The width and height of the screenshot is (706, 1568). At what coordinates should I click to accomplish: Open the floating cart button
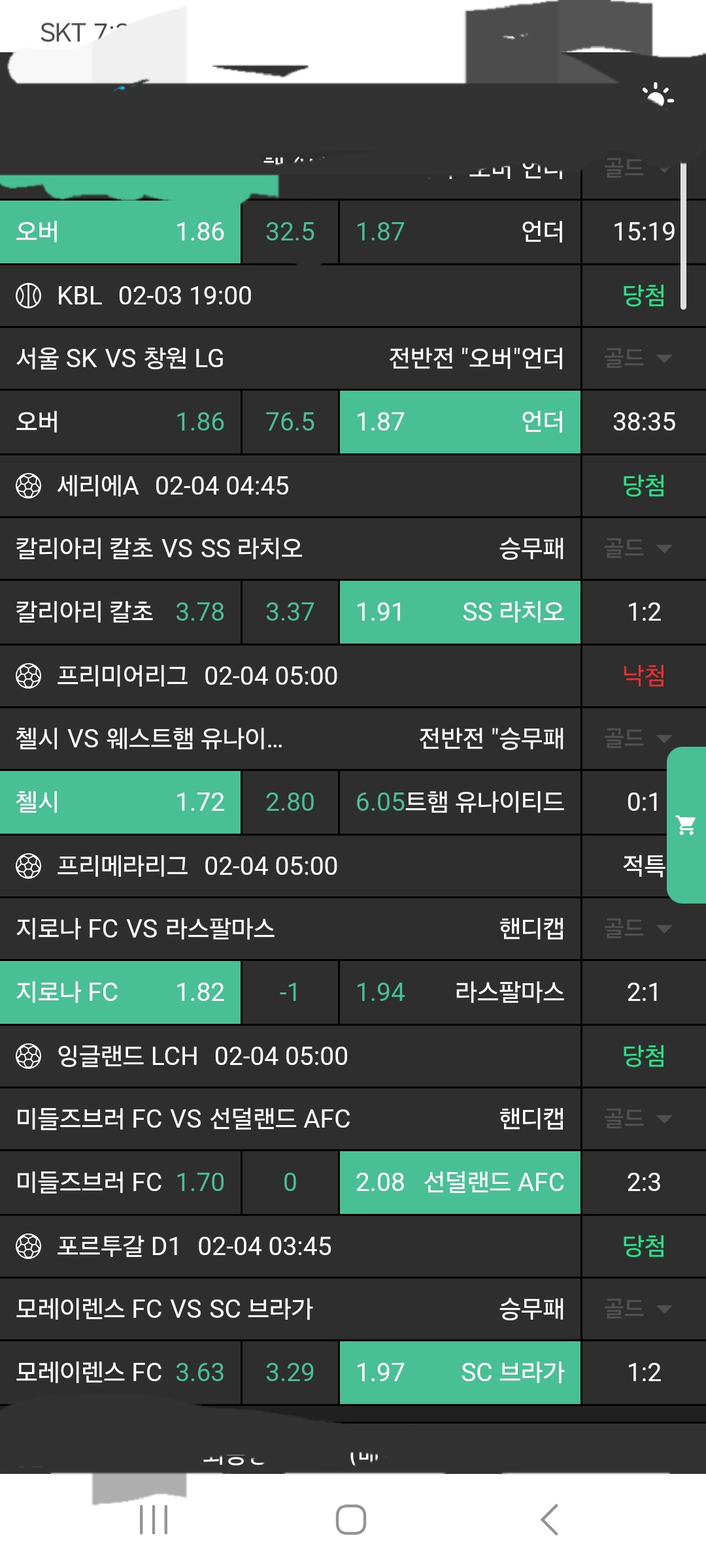coord(686,825)
